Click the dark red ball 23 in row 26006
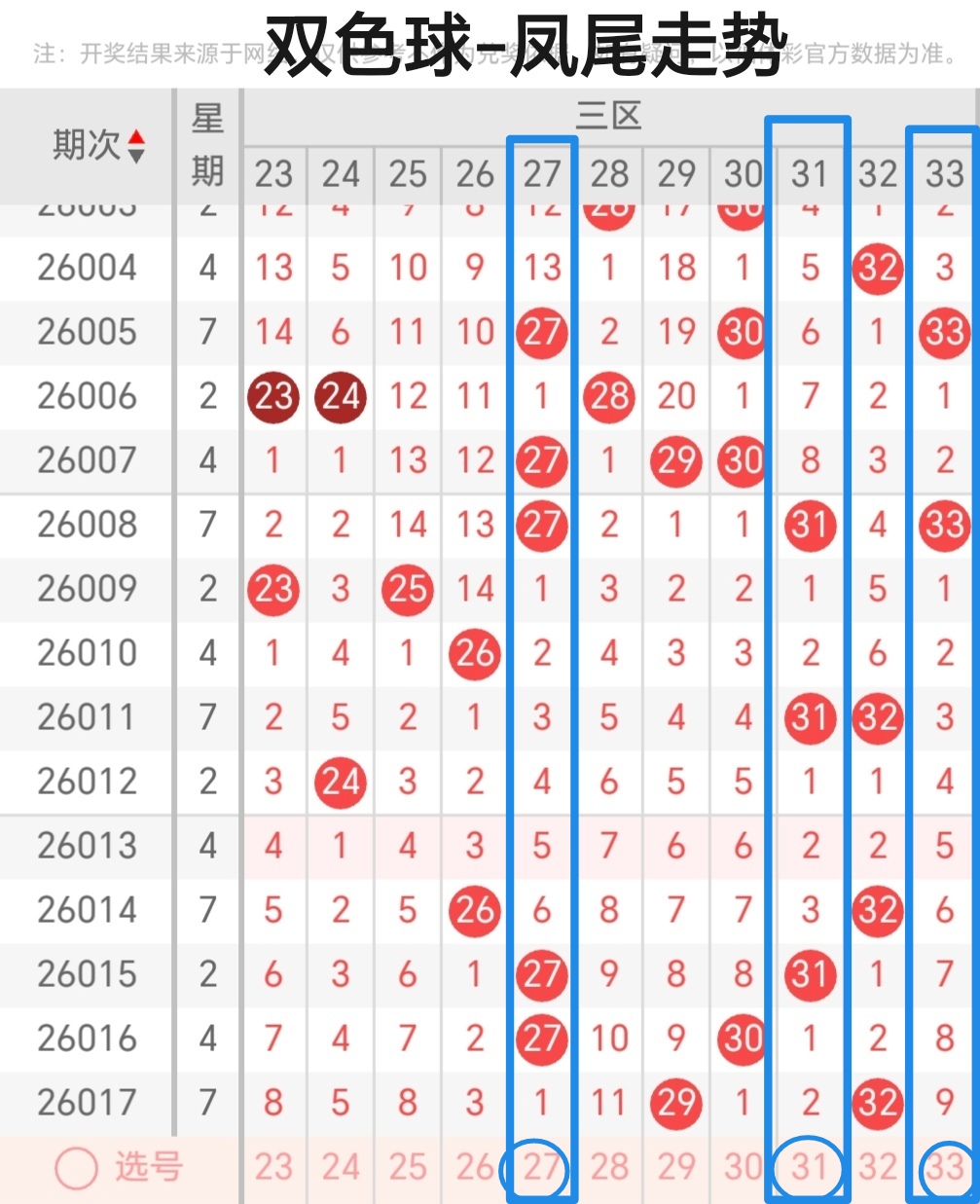Viewport: 980px width, 1204px height. pyautogui.click(x=273, y=396)
